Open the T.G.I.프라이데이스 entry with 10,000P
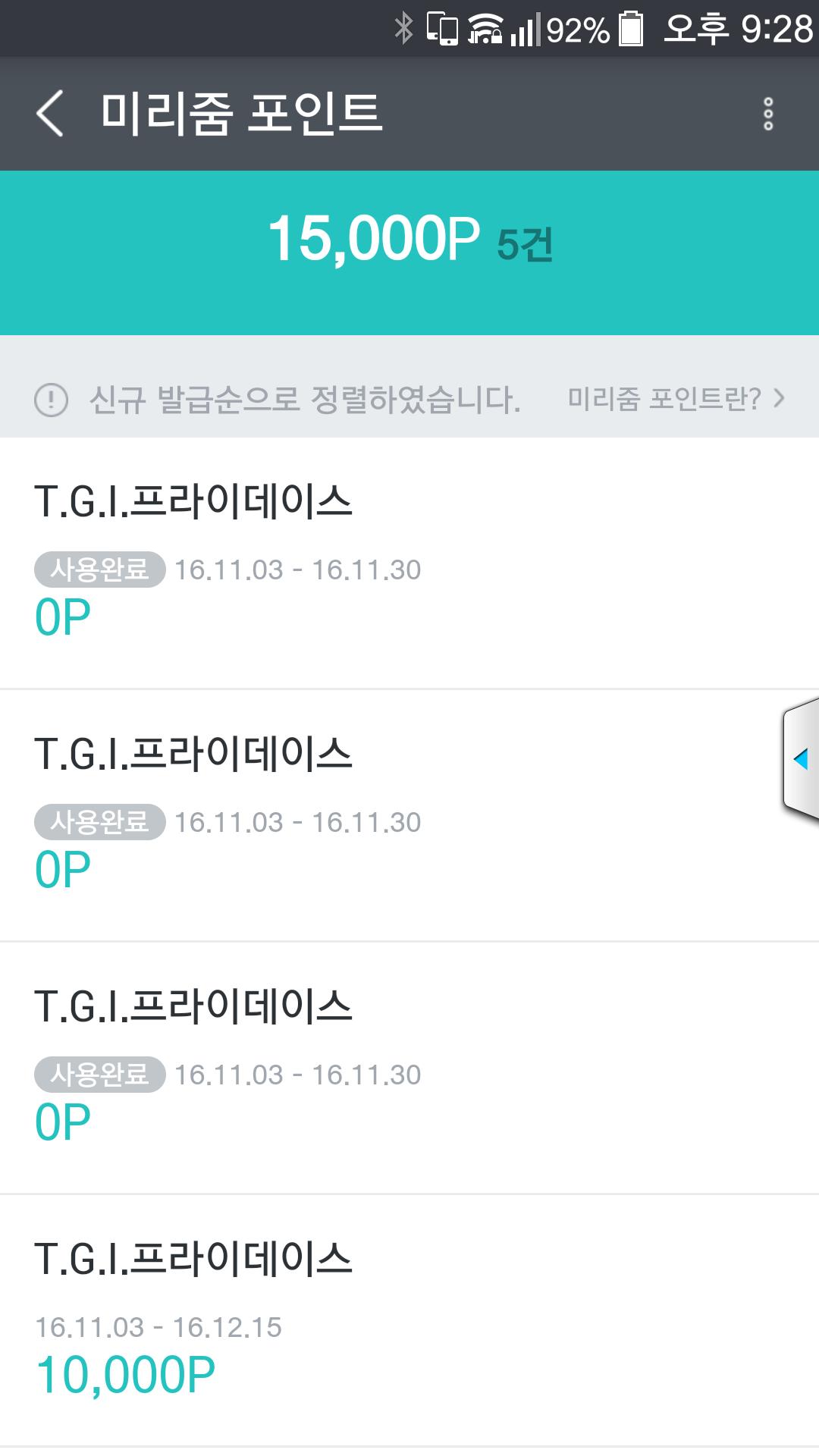The width and height of the screenshot is (819, 1456). point(409,1319)
